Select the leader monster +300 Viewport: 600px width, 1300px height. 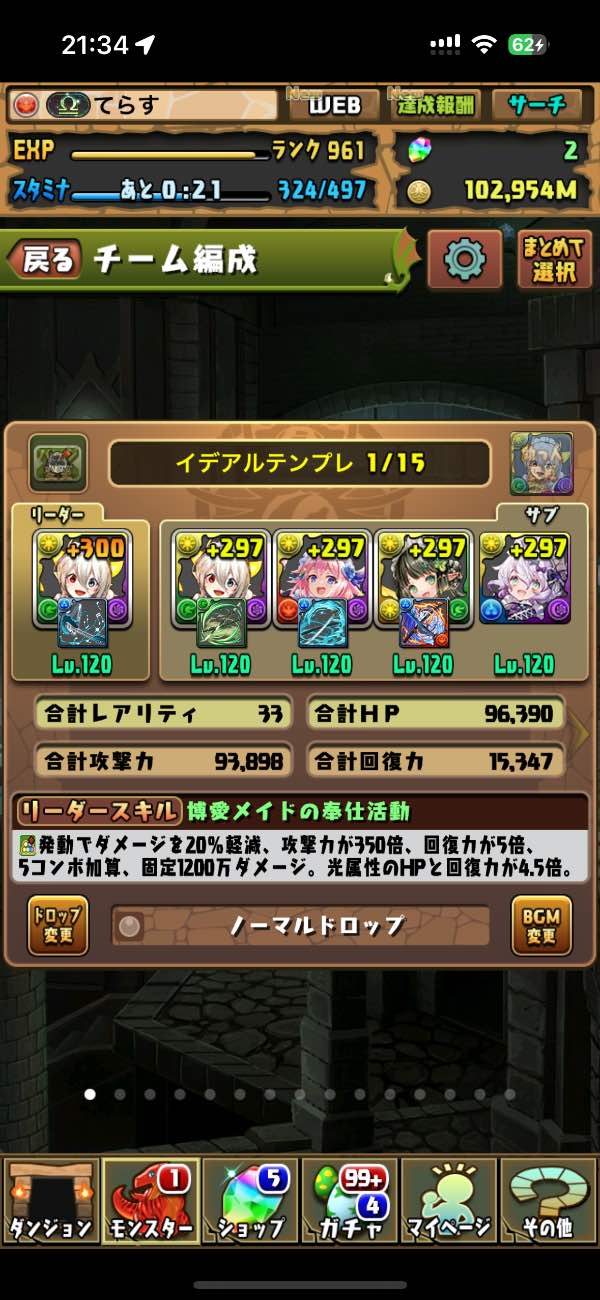pos(82,578)
